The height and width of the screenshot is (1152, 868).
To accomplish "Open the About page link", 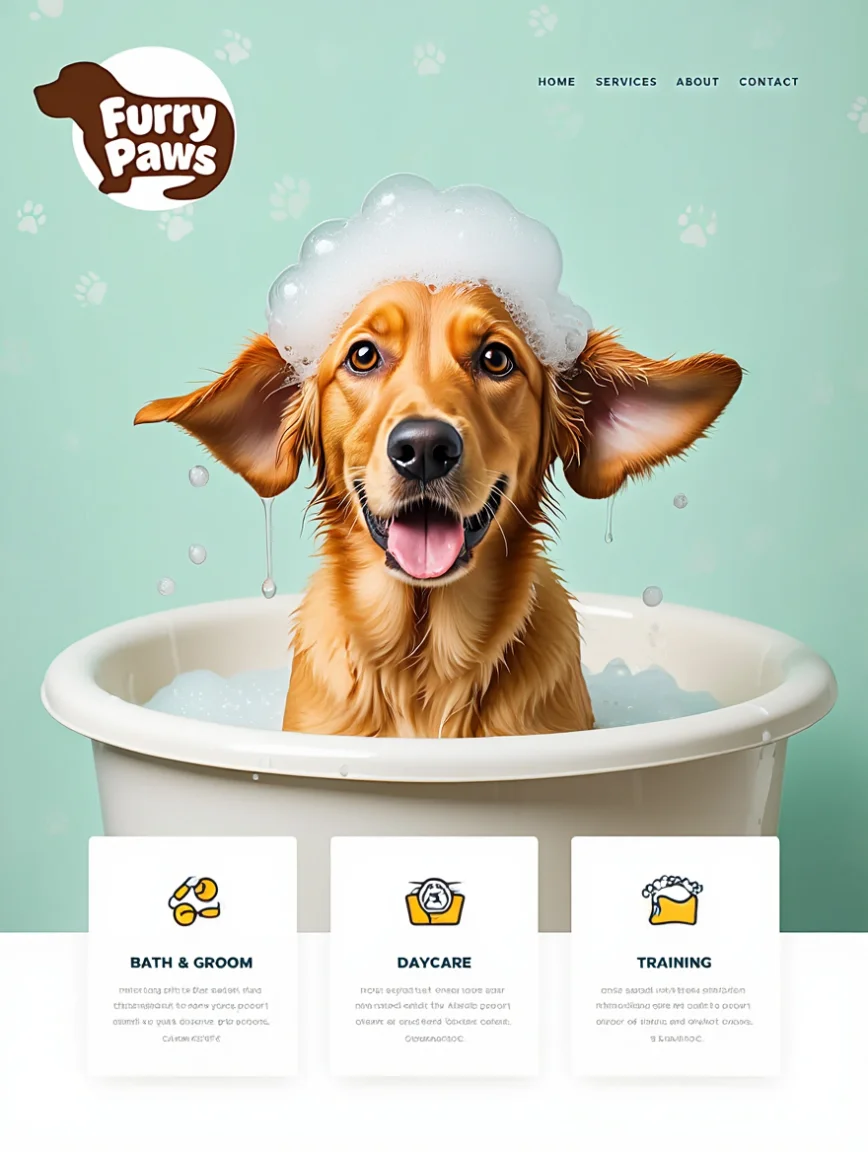I will [697, 82].
